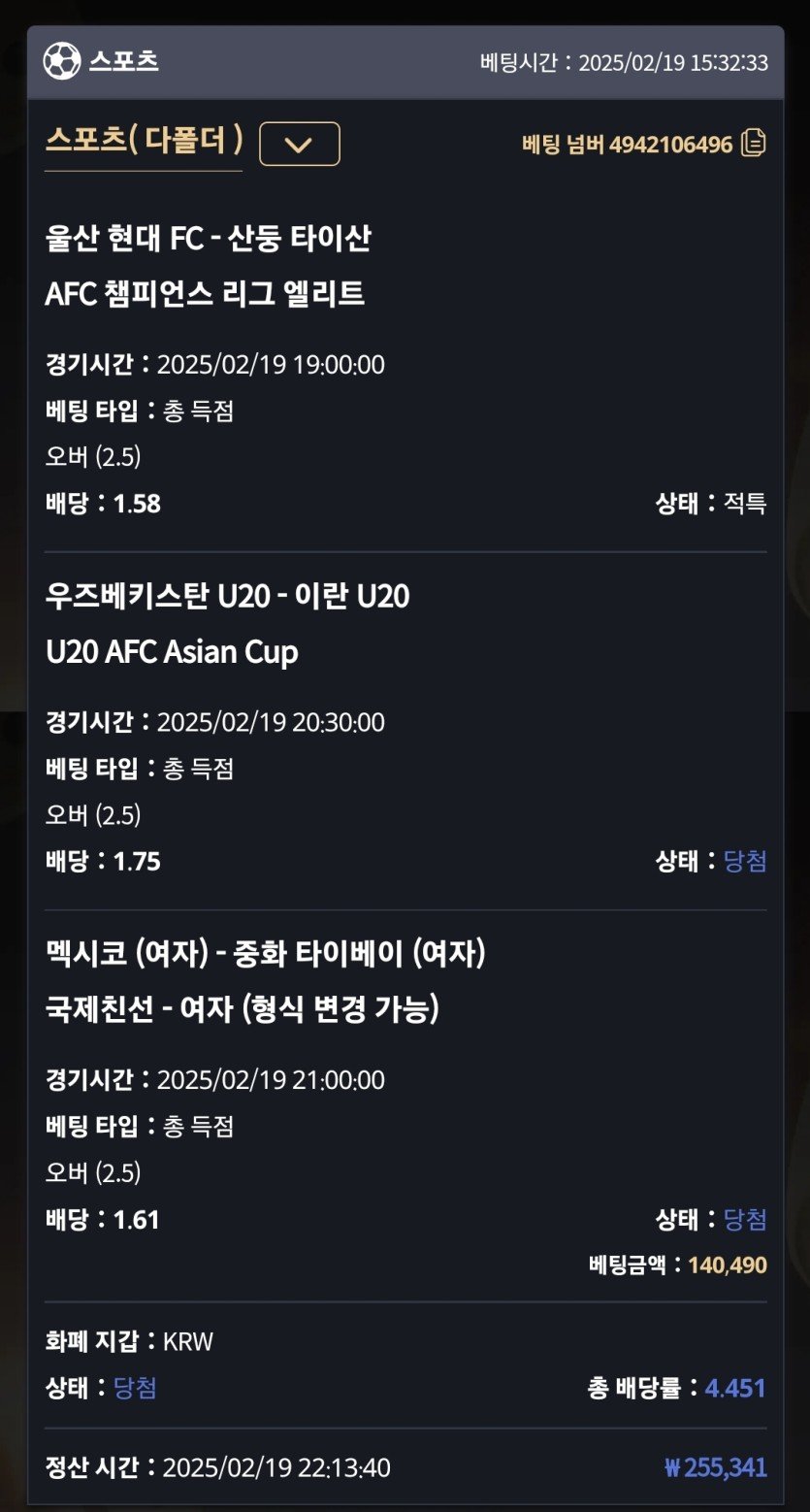Screen dimensions: 810x1512
Task: Collapse the 스포츠(다폴더) chevron dropdown
Action: [300, 145]
